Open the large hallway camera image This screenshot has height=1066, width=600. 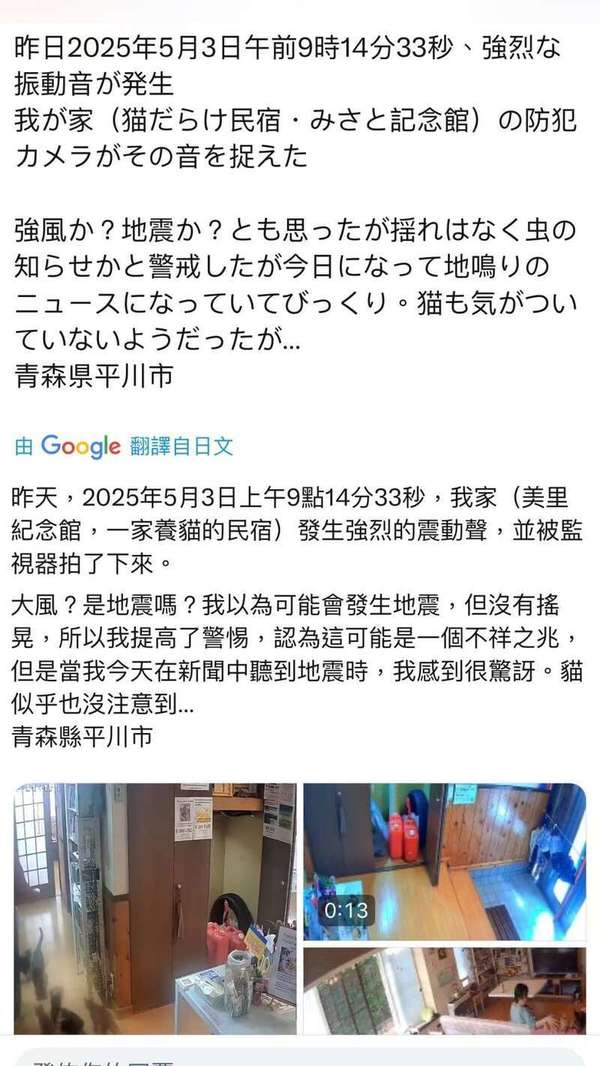pos(155,908)
